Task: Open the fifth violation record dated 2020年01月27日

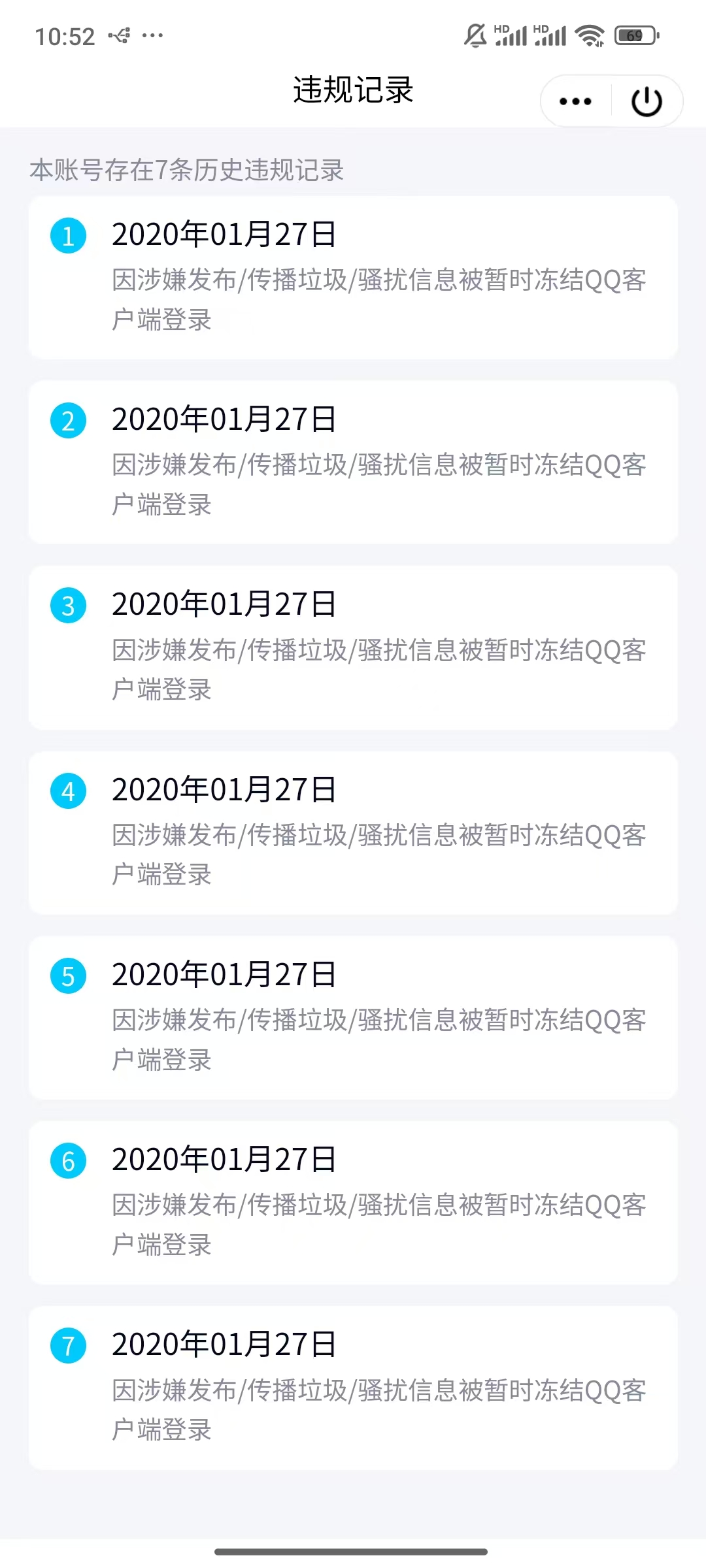Action: click(353, 1019)
